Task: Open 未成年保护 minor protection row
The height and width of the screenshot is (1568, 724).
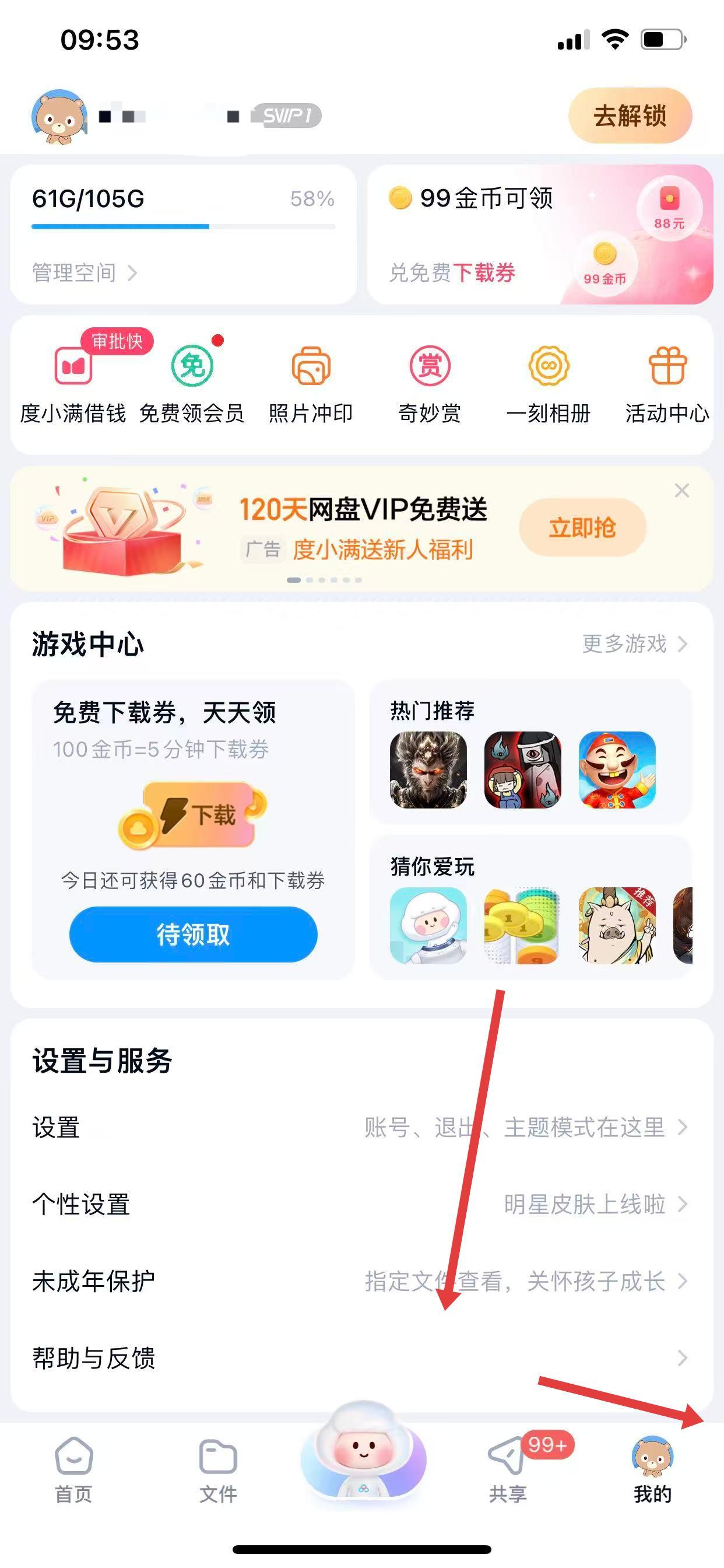Action: point(361,1280)
